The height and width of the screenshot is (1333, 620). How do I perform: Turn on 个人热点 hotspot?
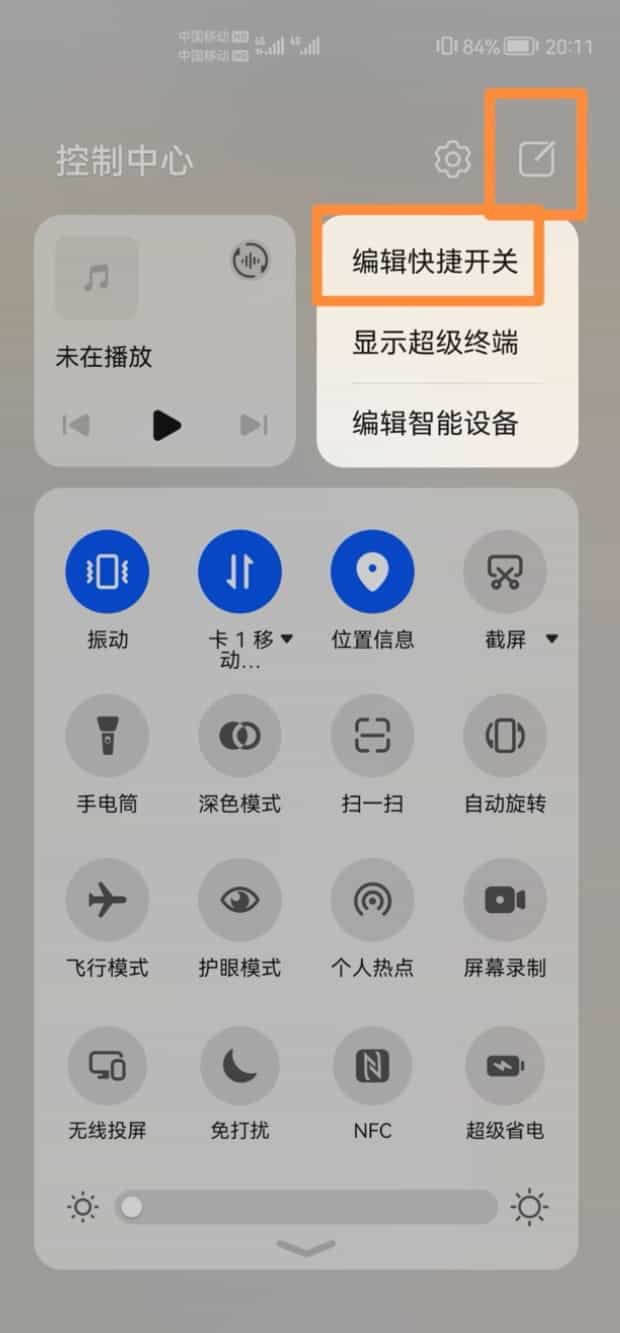coord(372,900)
